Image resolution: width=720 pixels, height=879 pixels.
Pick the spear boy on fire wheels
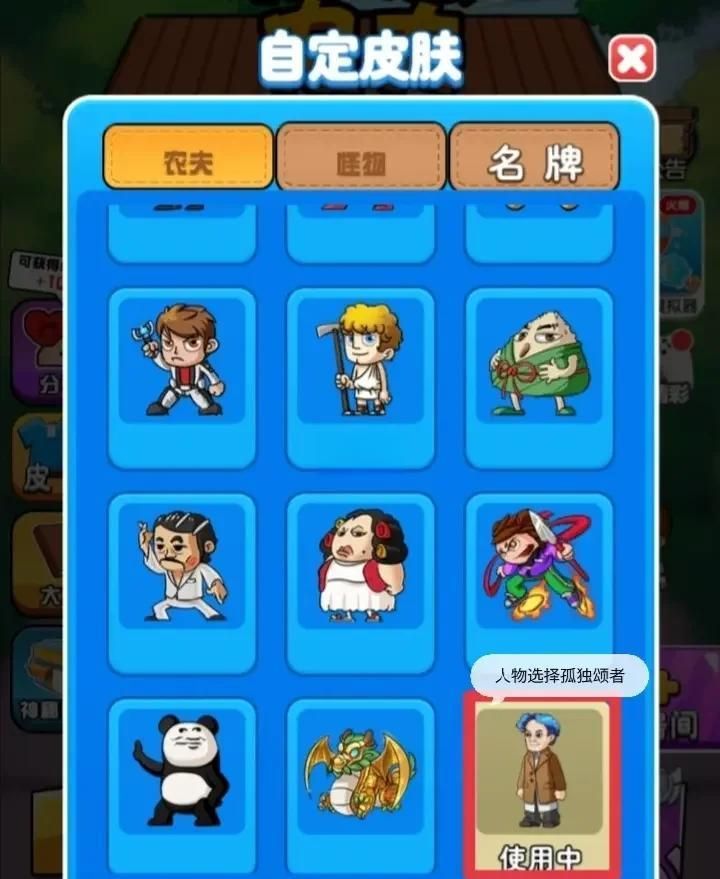pyautogui.click(x=539, y=566)
